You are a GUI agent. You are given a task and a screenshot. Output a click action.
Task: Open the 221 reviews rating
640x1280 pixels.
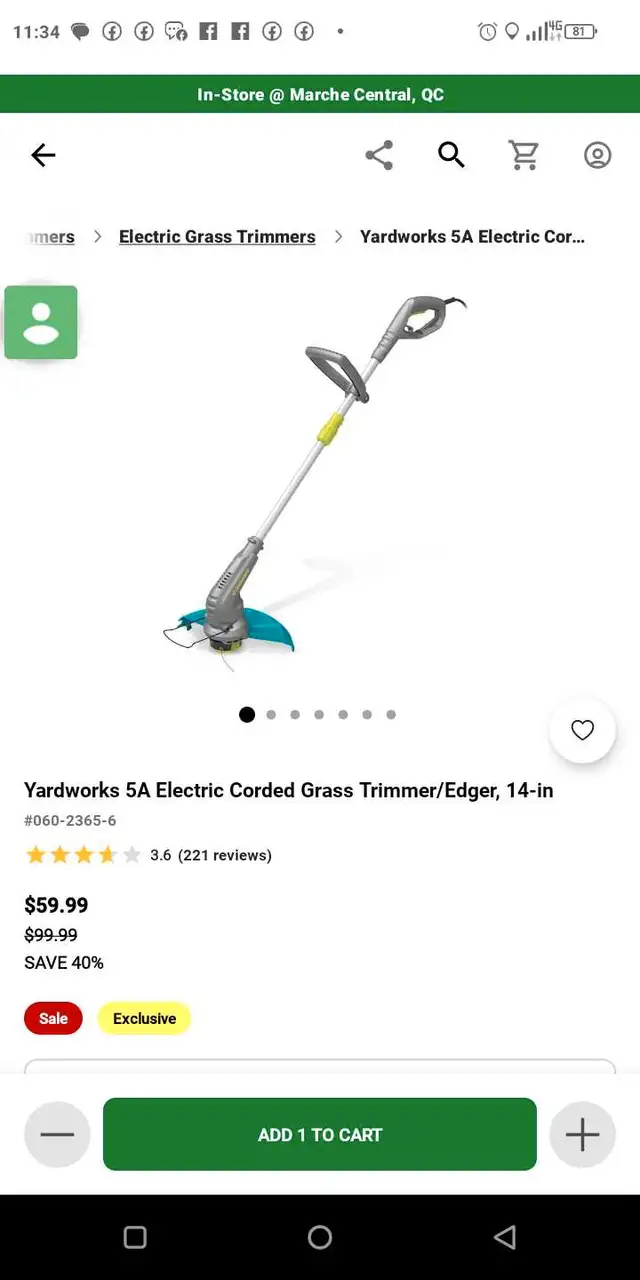point(225,855)
